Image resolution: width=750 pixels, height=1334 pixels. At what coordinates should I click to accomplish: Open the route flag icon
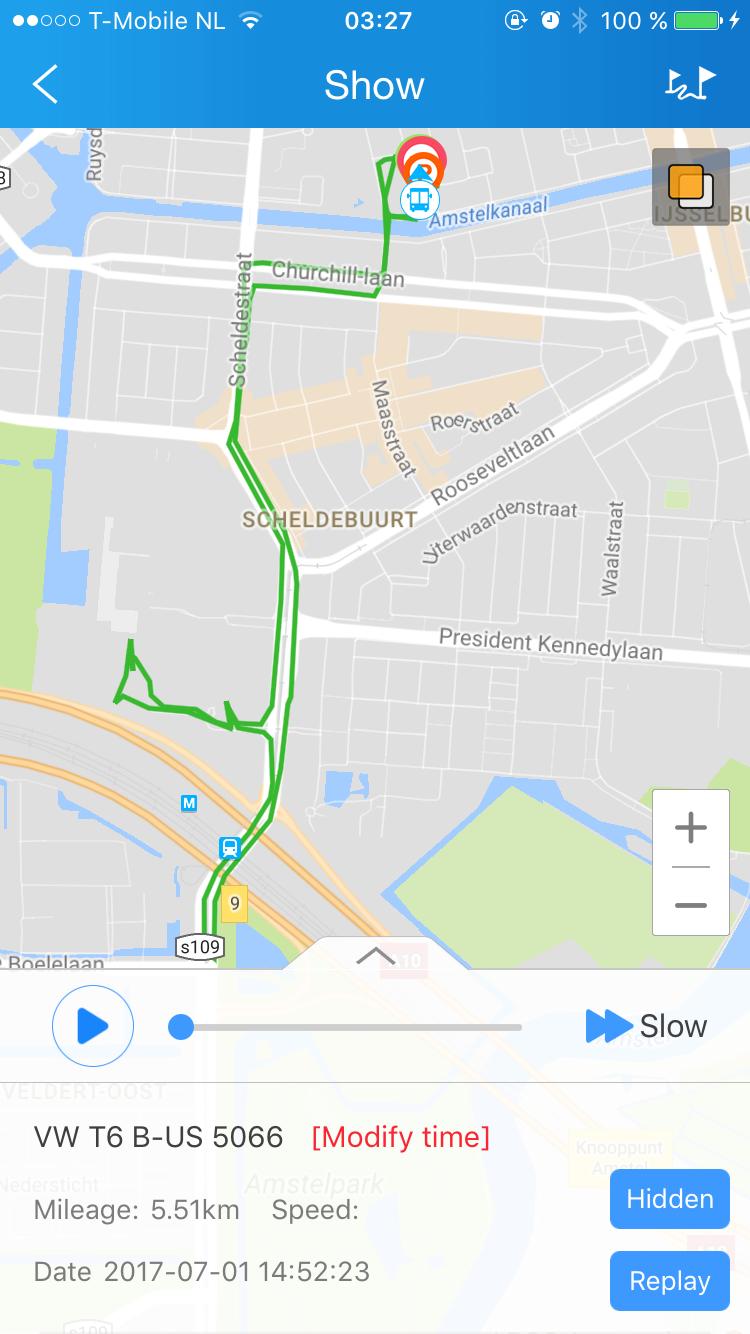tap(690, 85)
